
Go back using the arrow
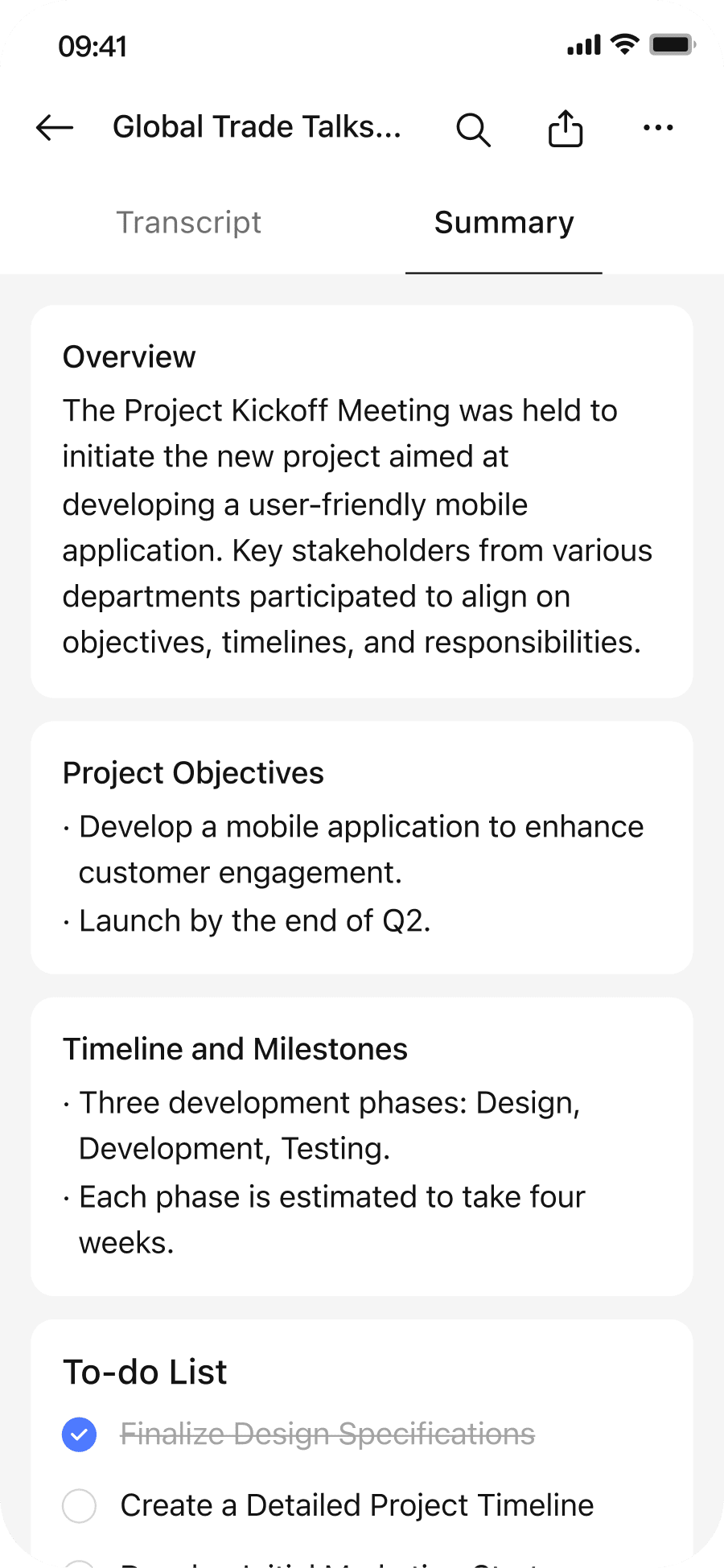[x=55, y=128]
